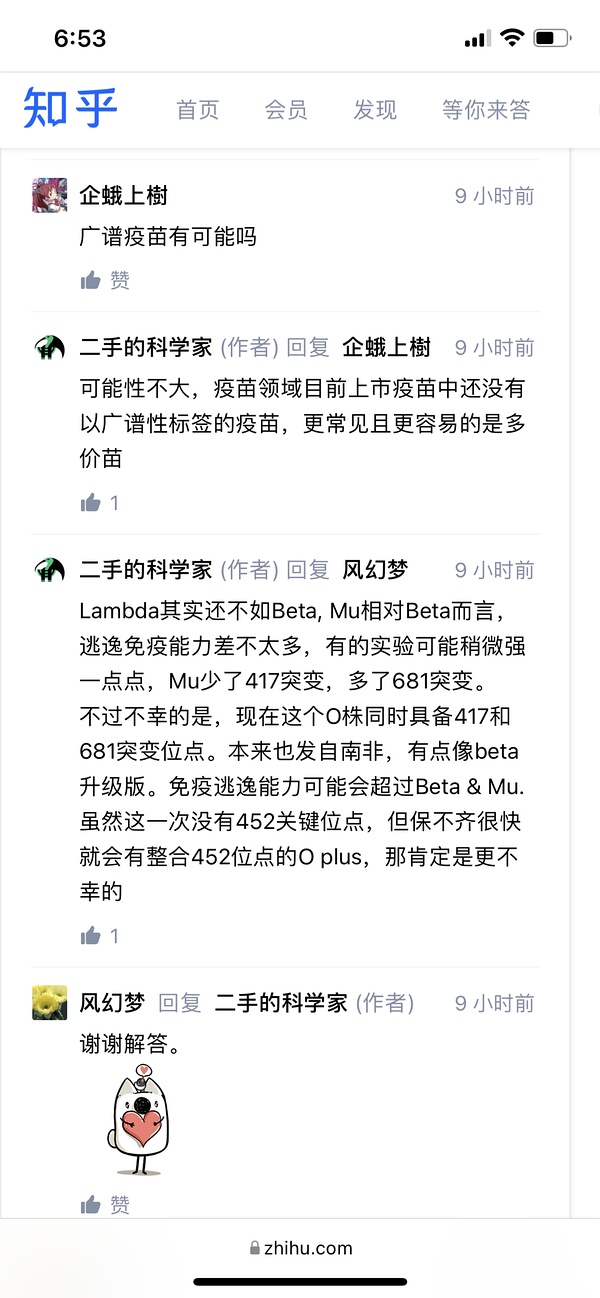The height and width of the screenshot is (1298, 600).
Task: Tap the zhihu.com address bar
Action: click(x=300, y=1248)
